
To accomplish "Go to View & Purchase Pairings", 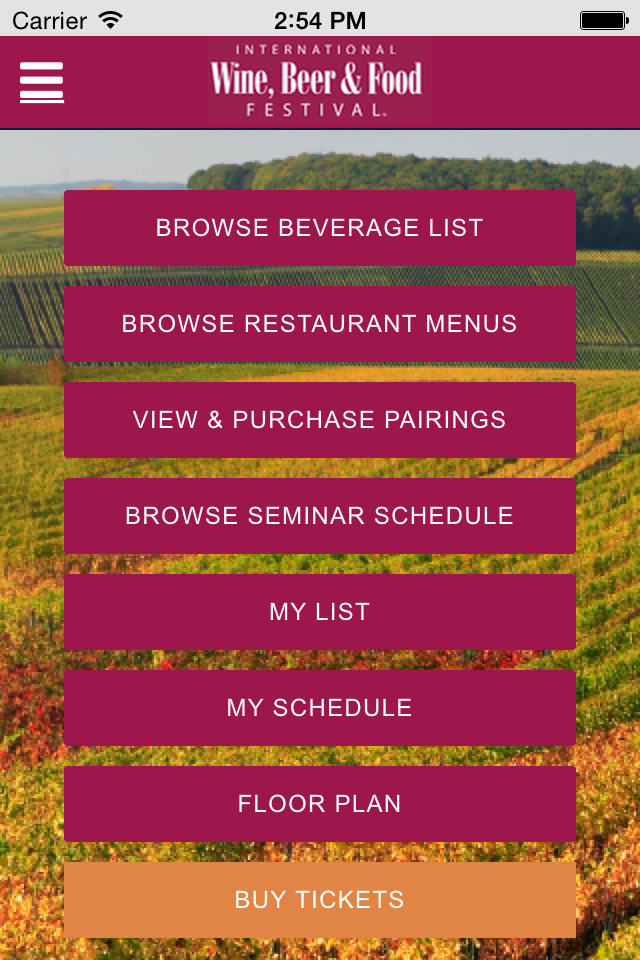I will [320, 420].
